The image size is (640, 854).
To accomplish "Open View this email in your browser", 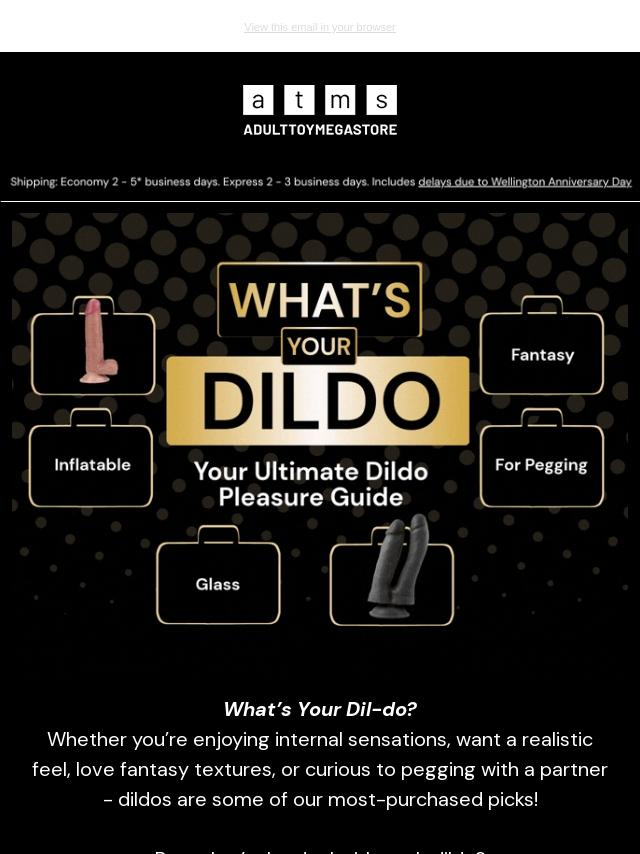I will (x=320, y=27).
